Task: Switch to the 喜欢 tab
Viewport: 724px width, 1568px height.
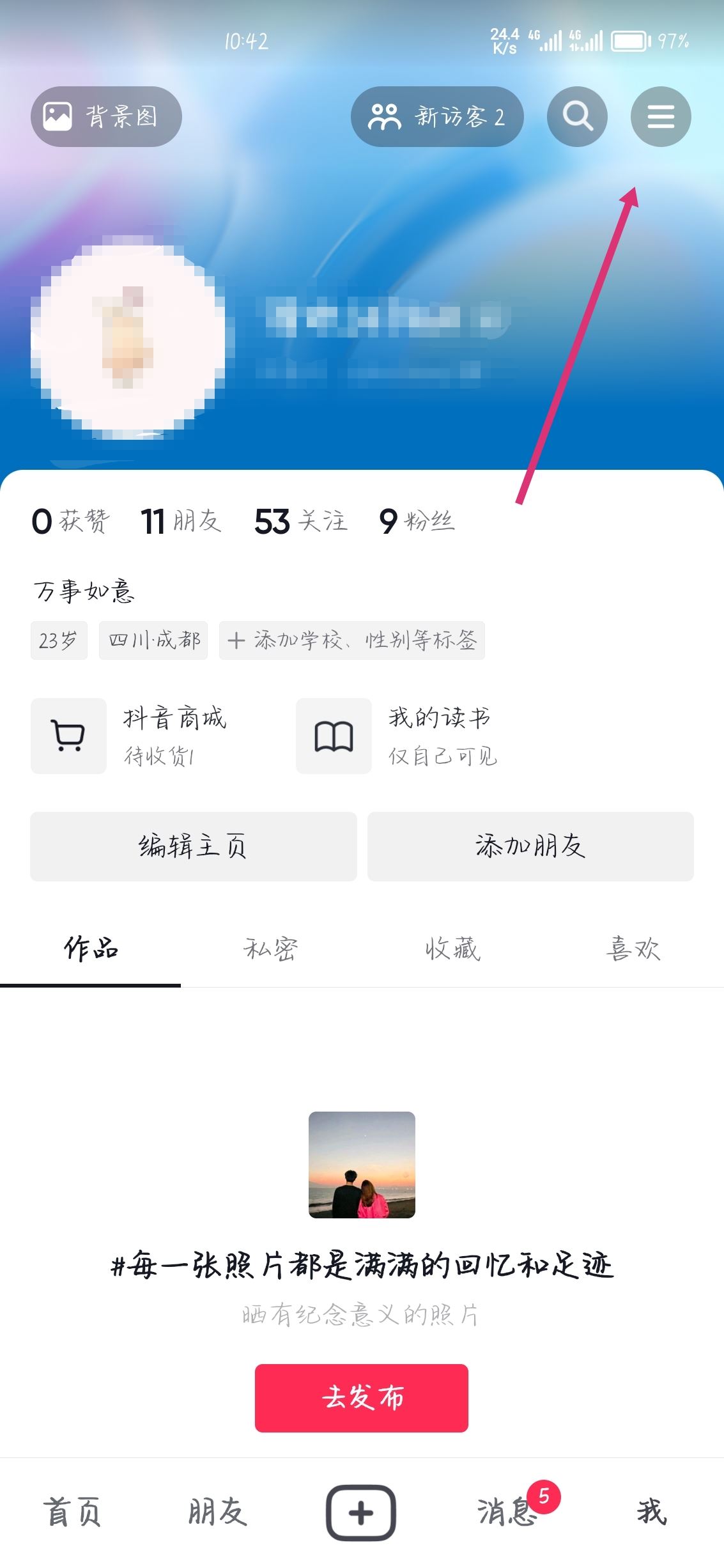Action: 633,950
